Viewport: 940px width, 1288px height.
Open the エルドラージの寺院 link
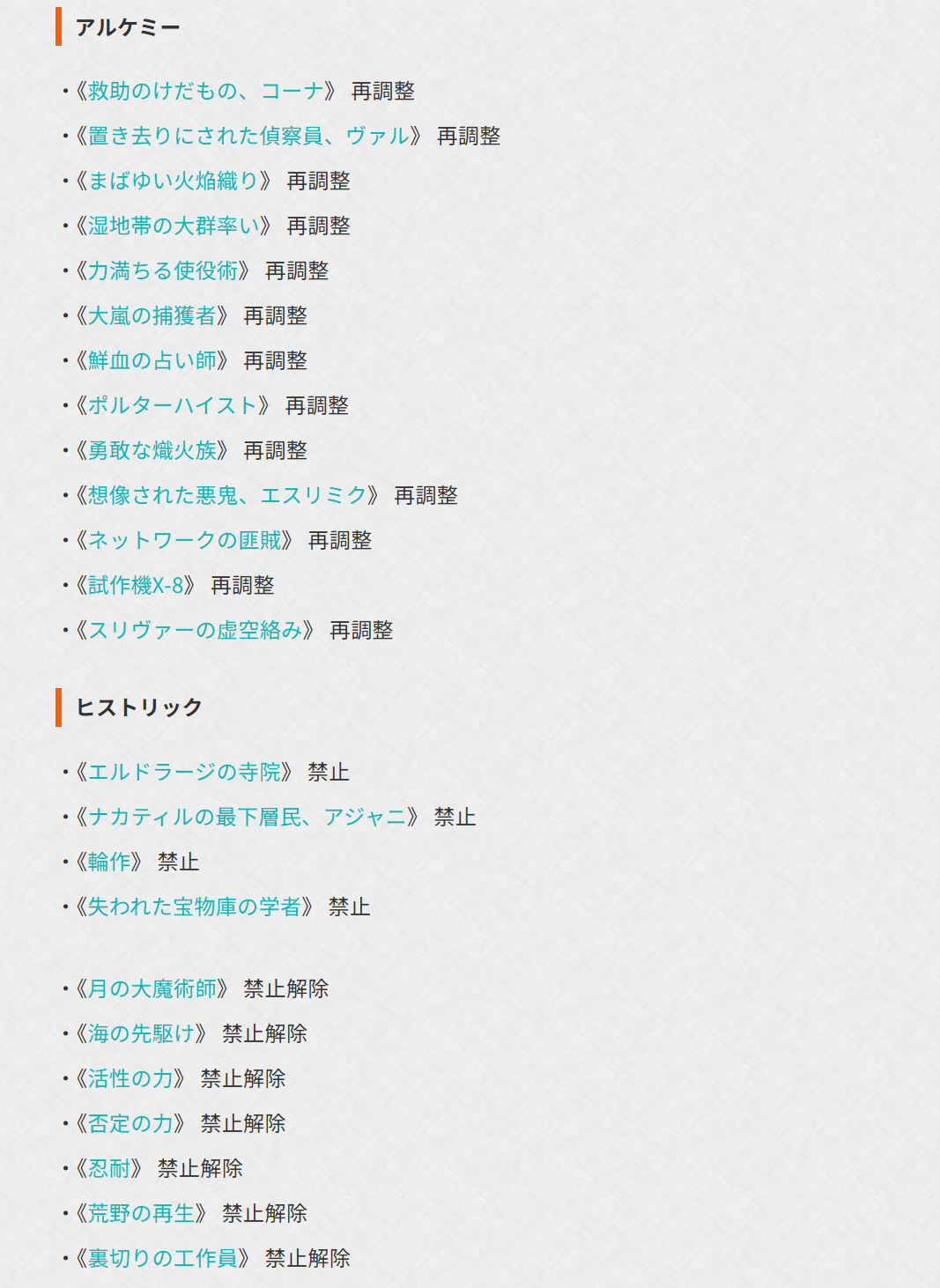(x=184, y=772)
